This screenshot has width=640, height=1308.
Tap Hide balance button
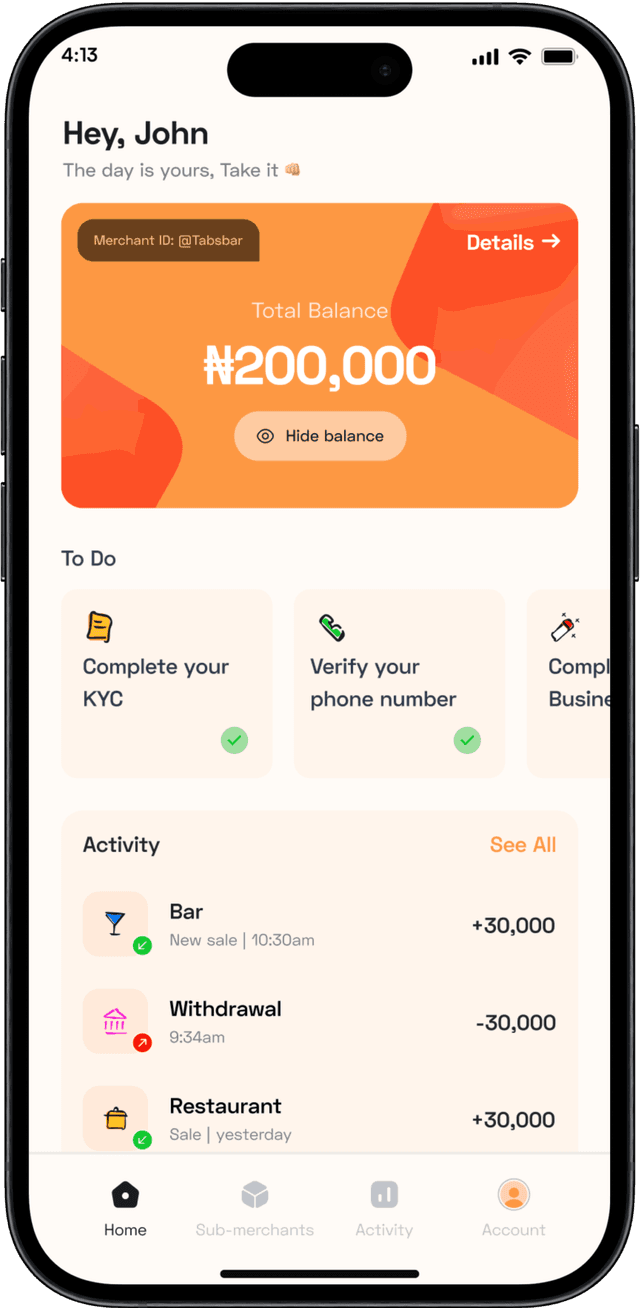pos(320,436)
